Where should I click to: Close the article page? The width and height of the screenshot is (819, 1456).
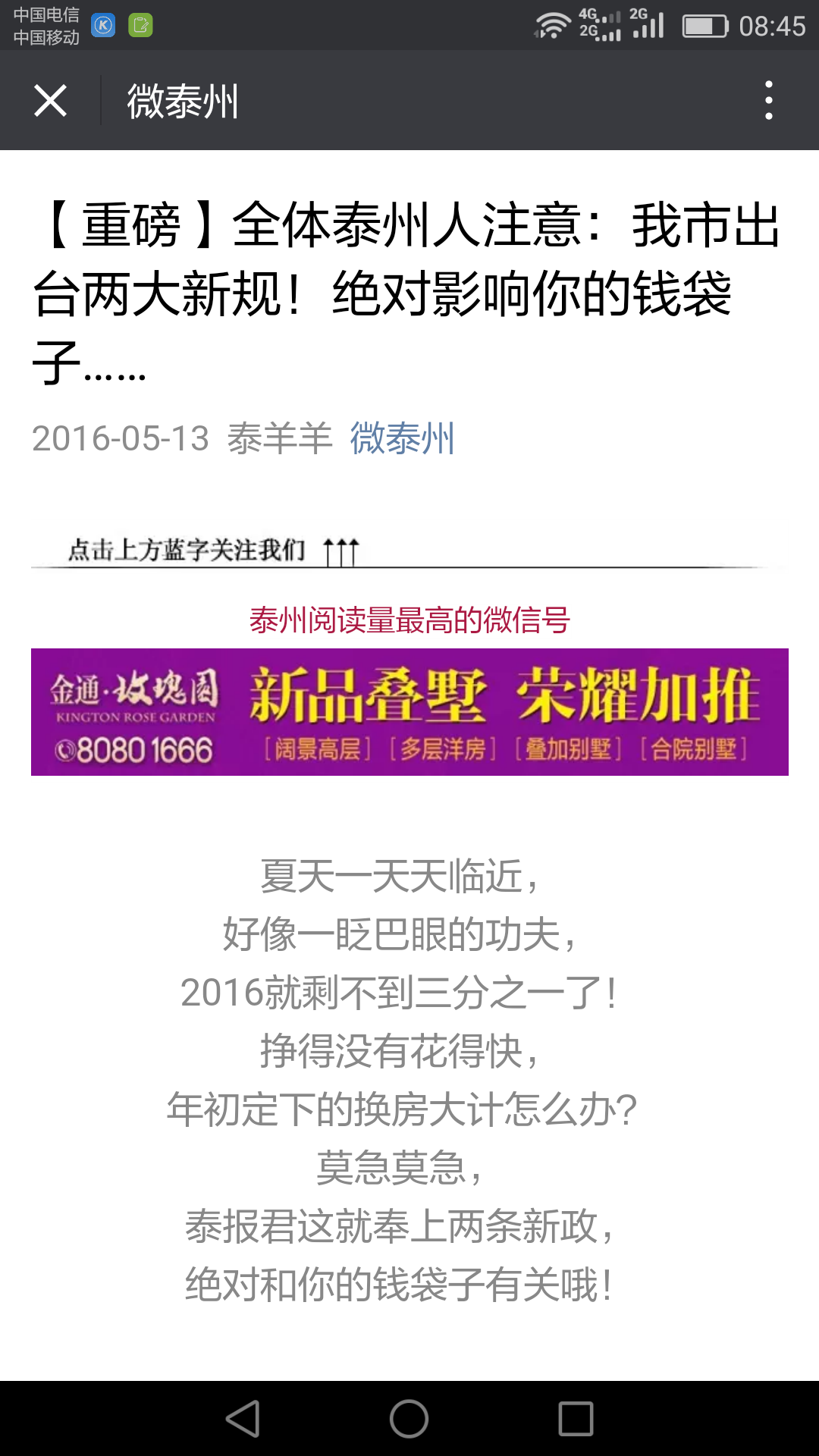click(50, 101)
